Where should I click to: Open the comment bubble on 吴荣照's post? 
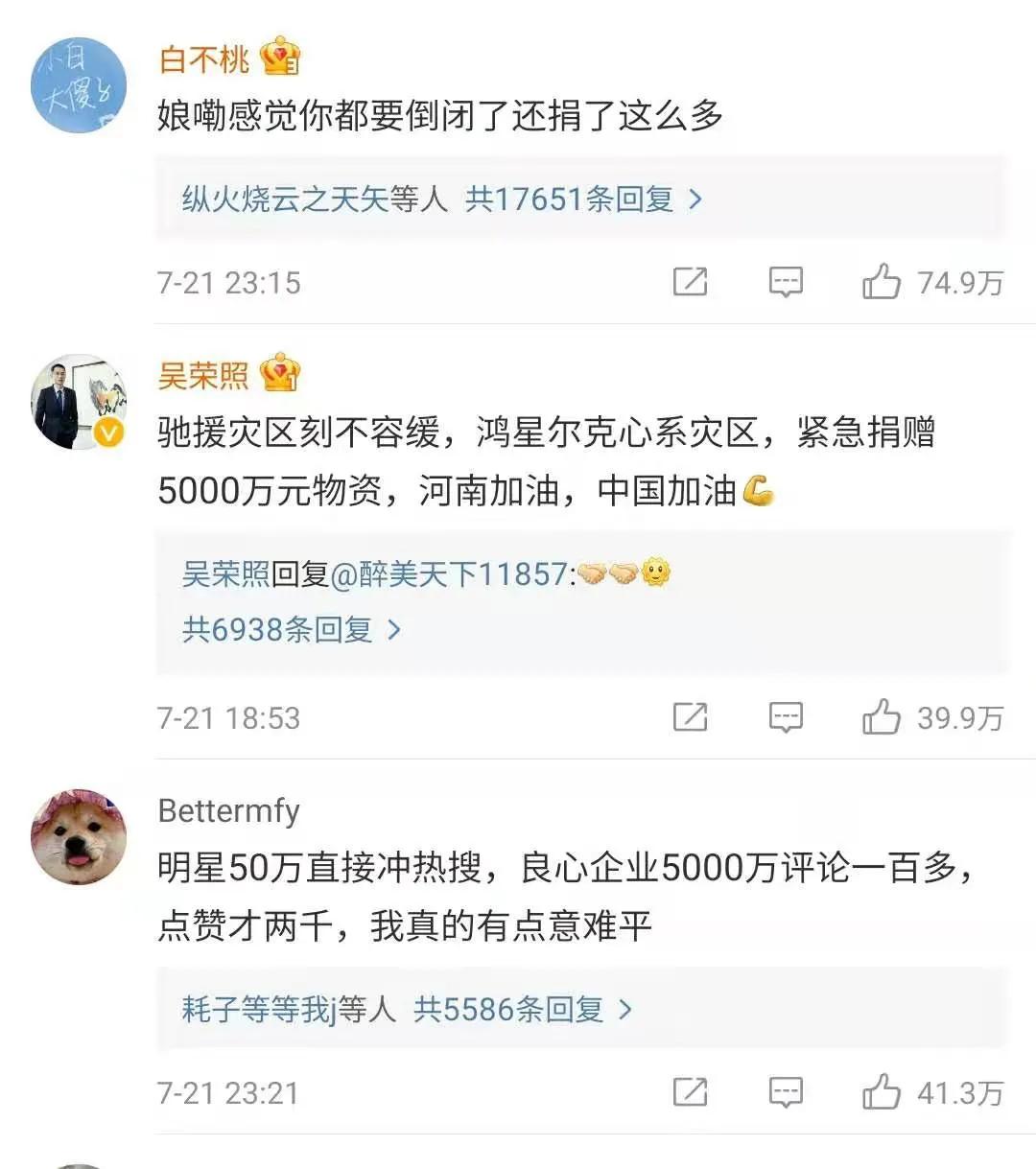pyautogui.click(x=786, y=717)
